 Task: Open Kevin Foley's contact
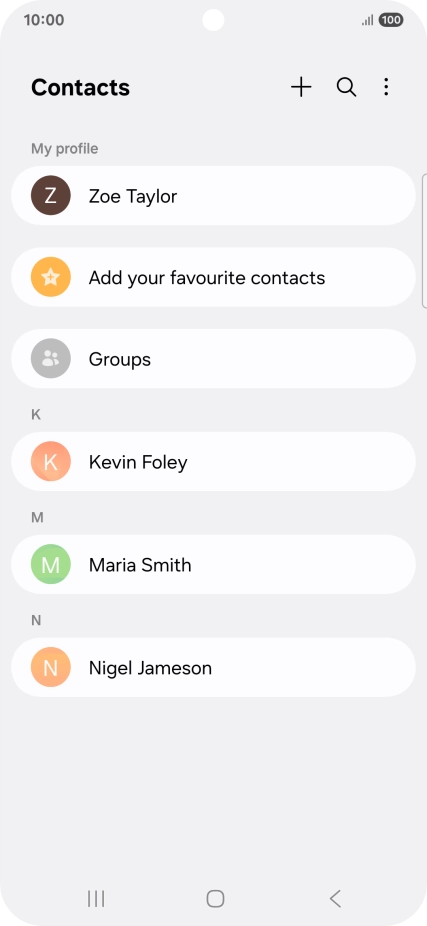pyautogui.click(x=213, y=461)
